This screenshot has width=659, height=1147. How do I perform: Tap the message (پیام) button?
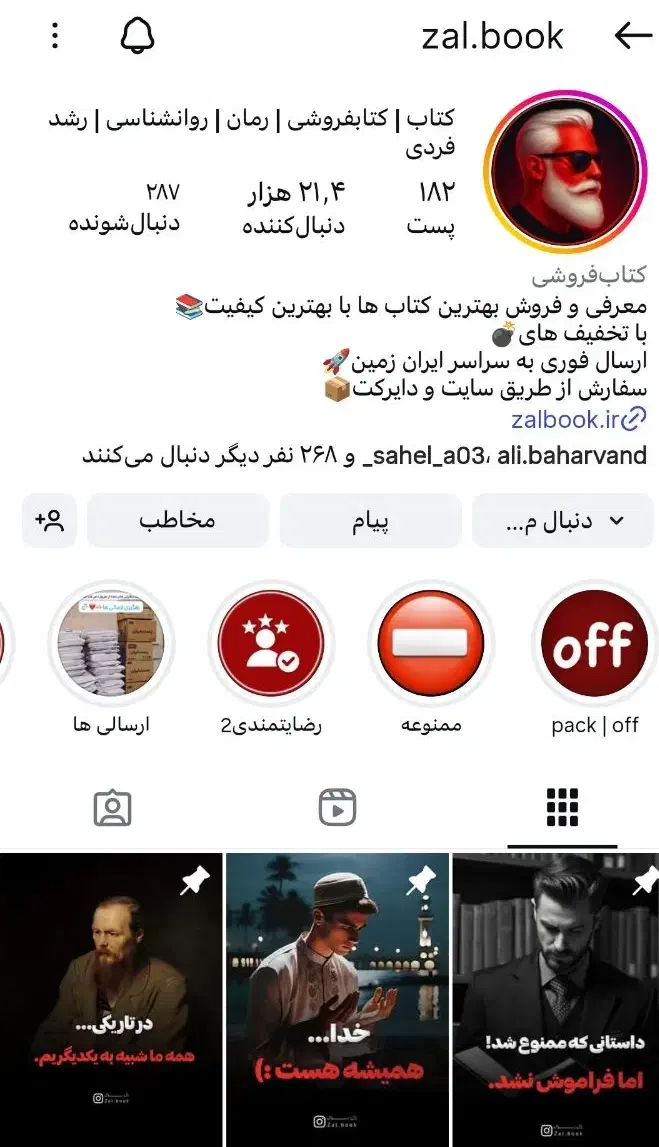pos(370,521)
